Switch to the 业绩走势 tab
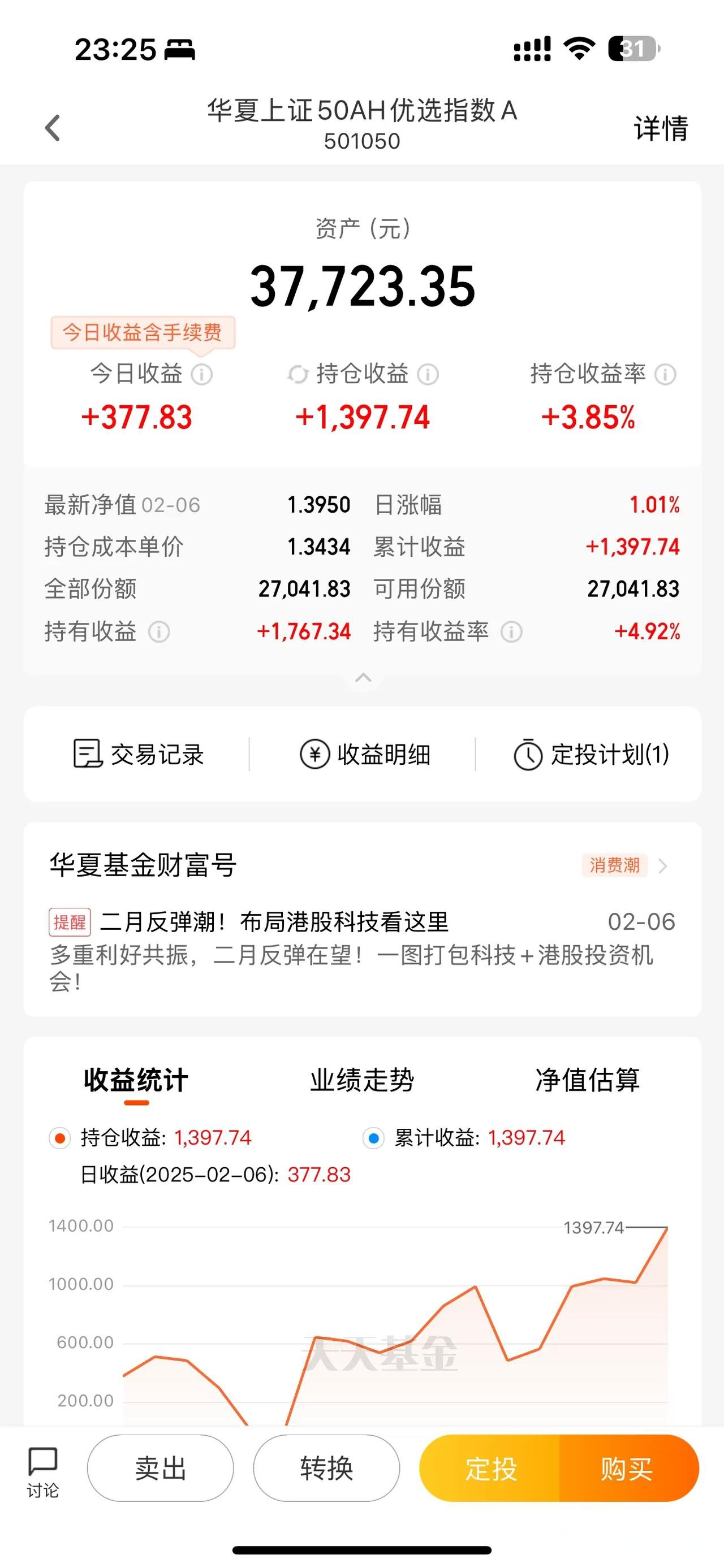Image resolution: width=724 pixels, height=1568 pixels. point(361,1077)
